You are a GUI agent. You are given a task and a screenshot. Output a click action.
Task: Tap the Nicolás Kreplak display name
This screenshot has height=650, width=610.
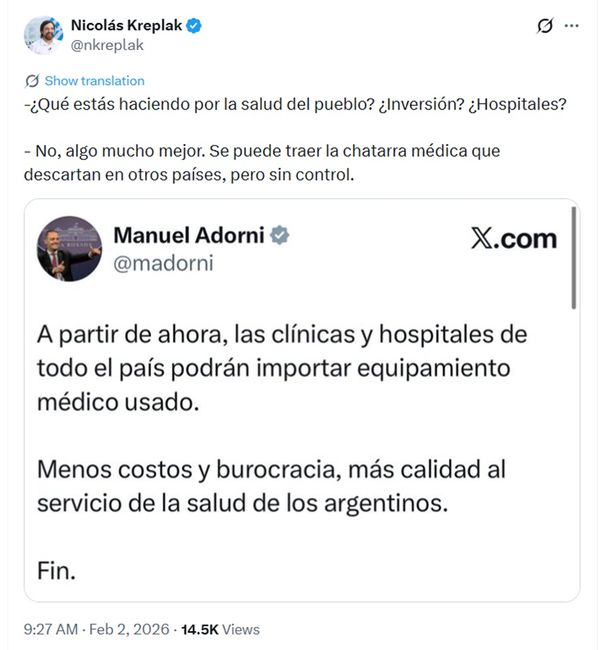point(126,26)
